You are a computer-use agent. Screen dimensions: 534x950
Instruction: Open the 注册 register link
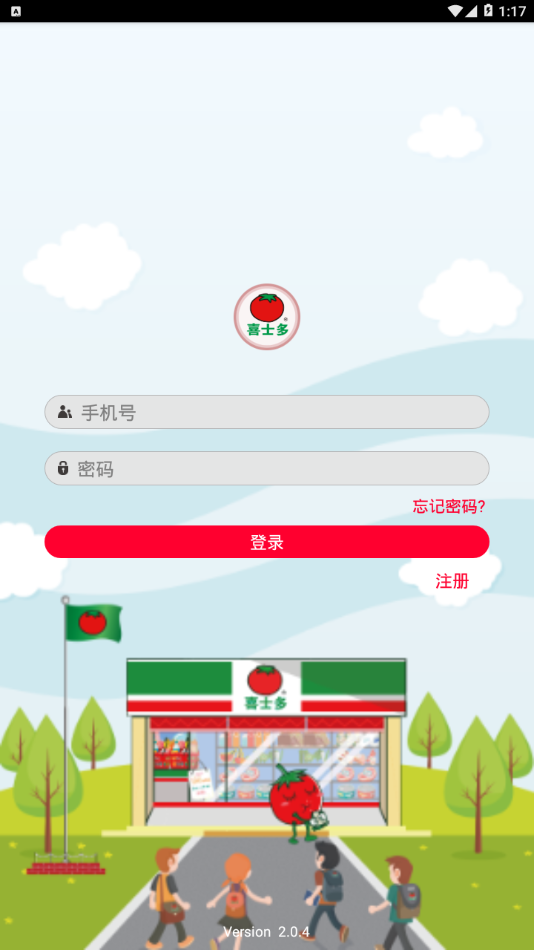coord(452,581)
